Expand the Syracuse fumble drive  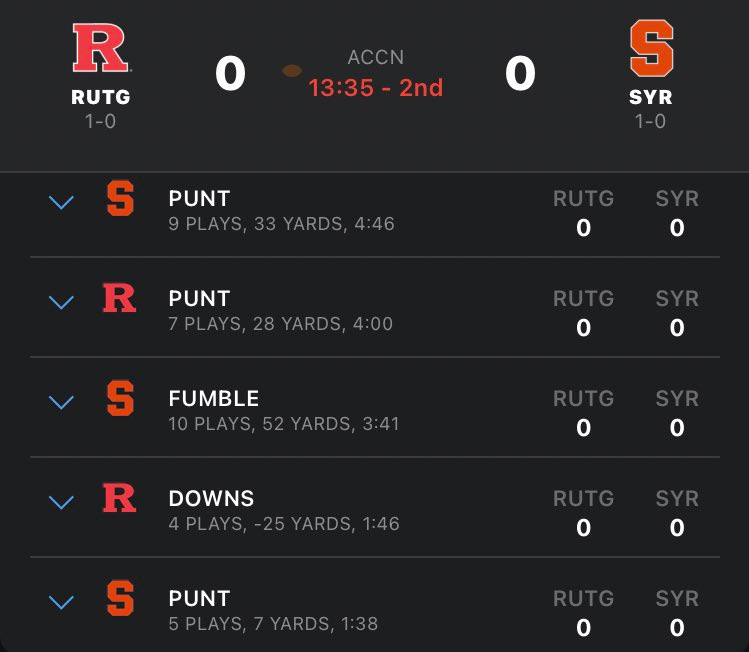click(x=62, y=402)
